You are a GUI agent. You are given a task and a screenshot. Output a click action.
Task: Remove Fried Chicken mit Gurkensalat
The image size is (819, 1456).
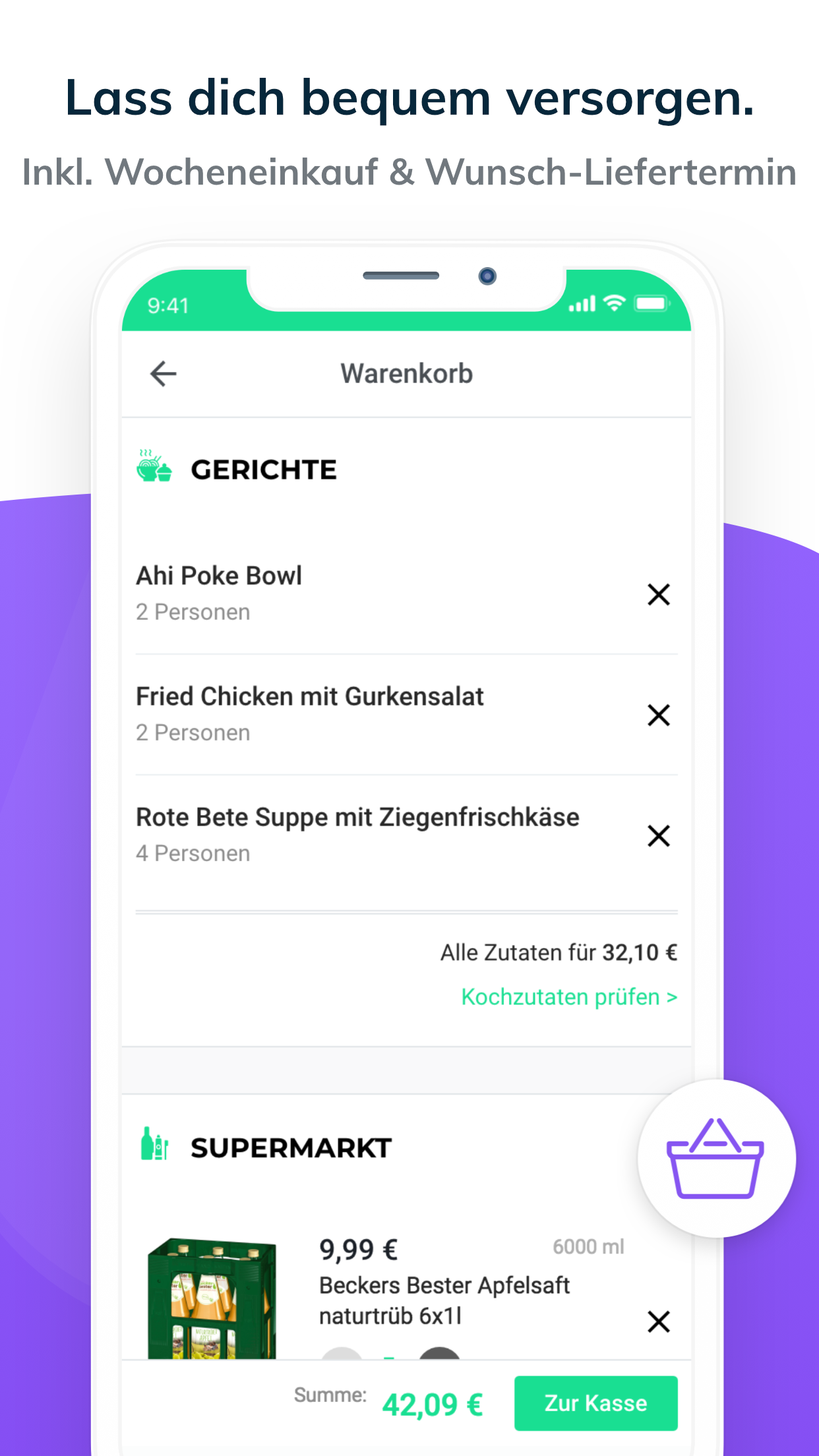pos(658,715)
